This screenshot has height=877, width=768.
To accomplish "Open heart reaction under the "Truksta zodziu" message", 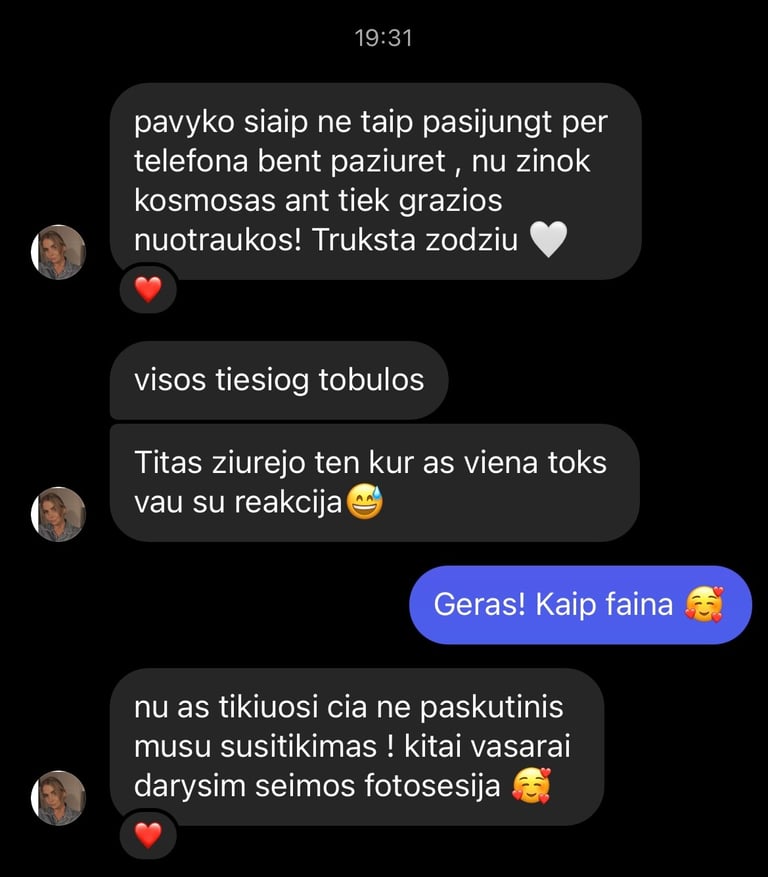I will tap(148, 290).
